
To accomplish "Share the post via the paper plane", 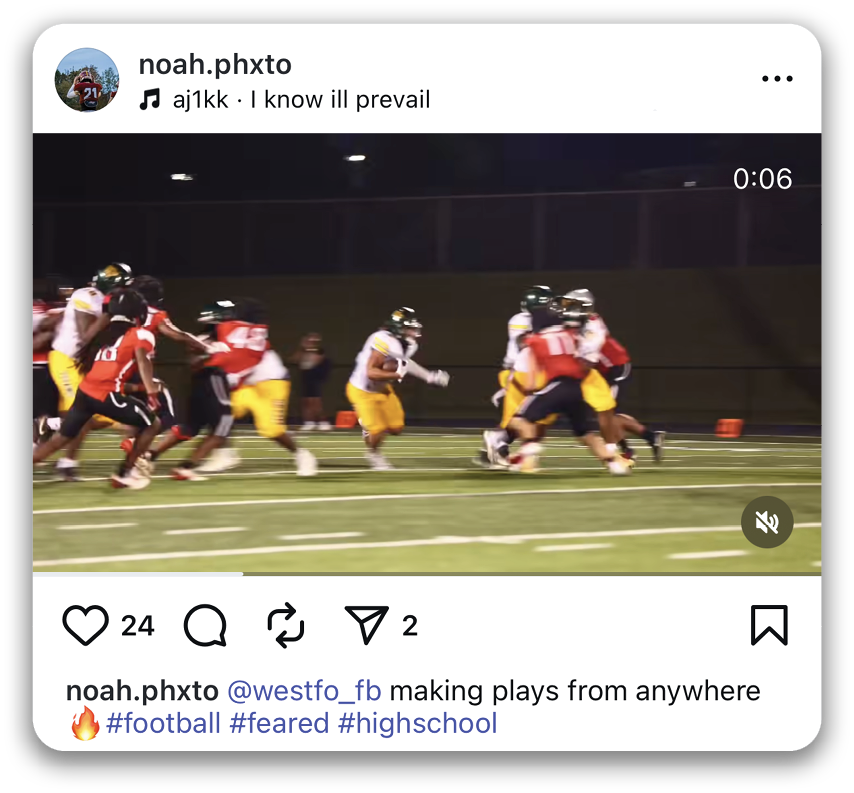I will coord(366,626).
